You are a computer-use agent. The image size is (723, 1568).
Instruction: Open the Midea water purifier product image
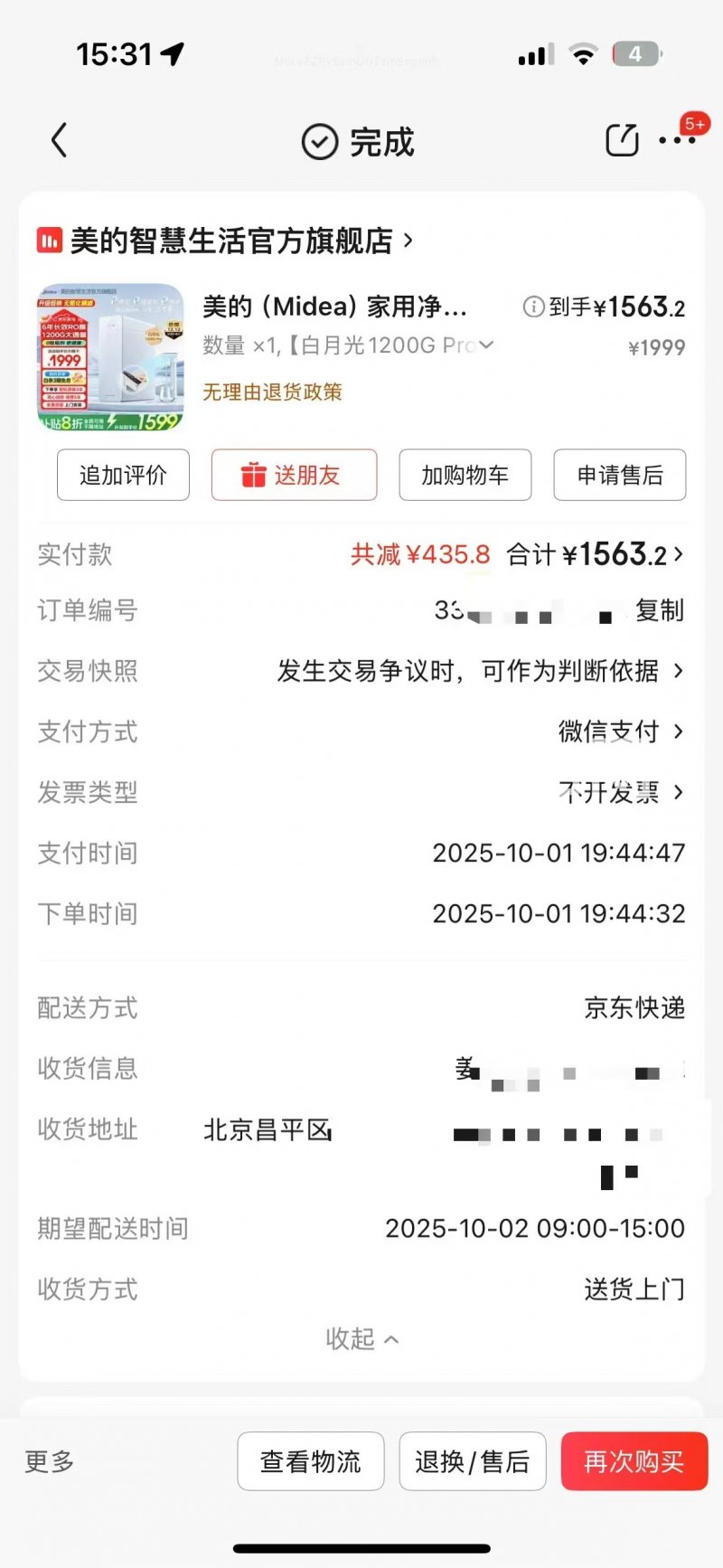coord(110,358)
